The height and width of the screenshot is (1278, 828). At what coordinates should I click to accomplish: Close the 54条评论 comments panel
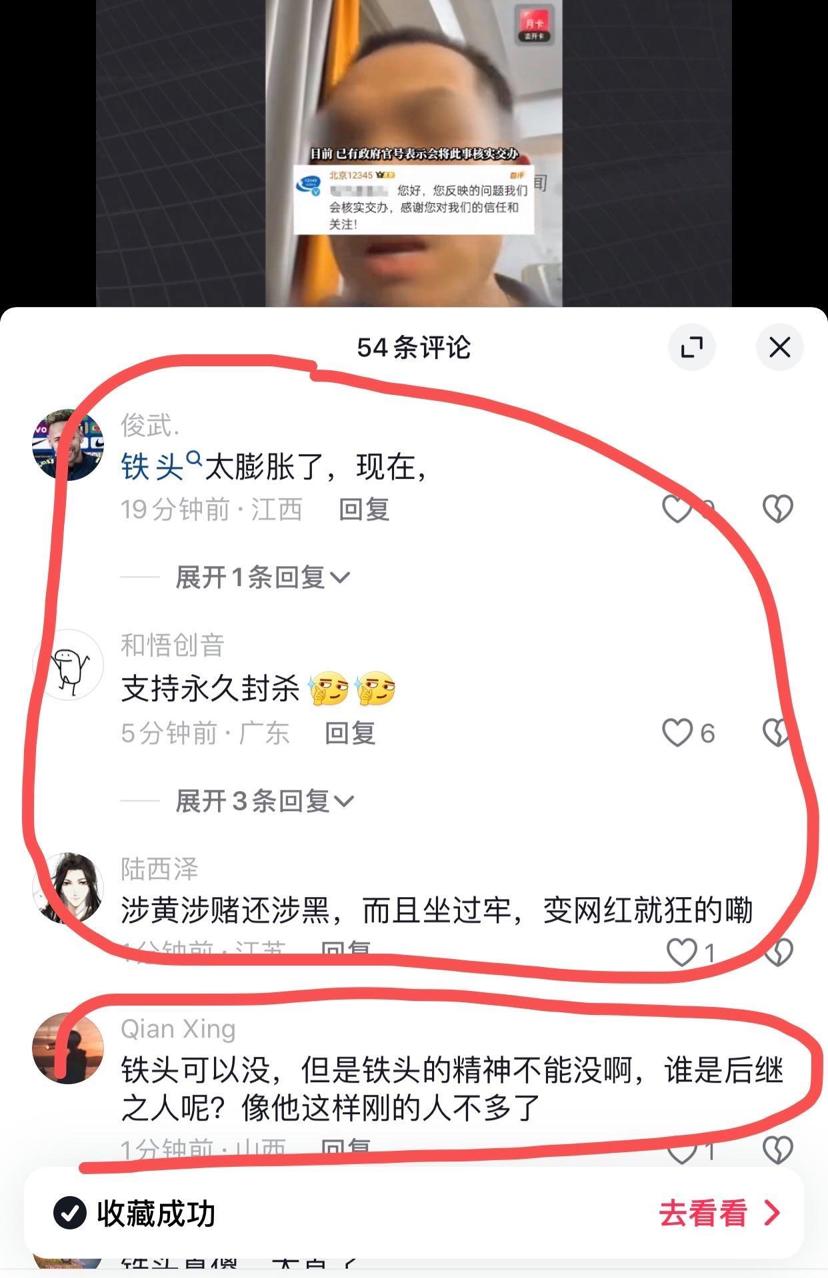tap(779, 347)
